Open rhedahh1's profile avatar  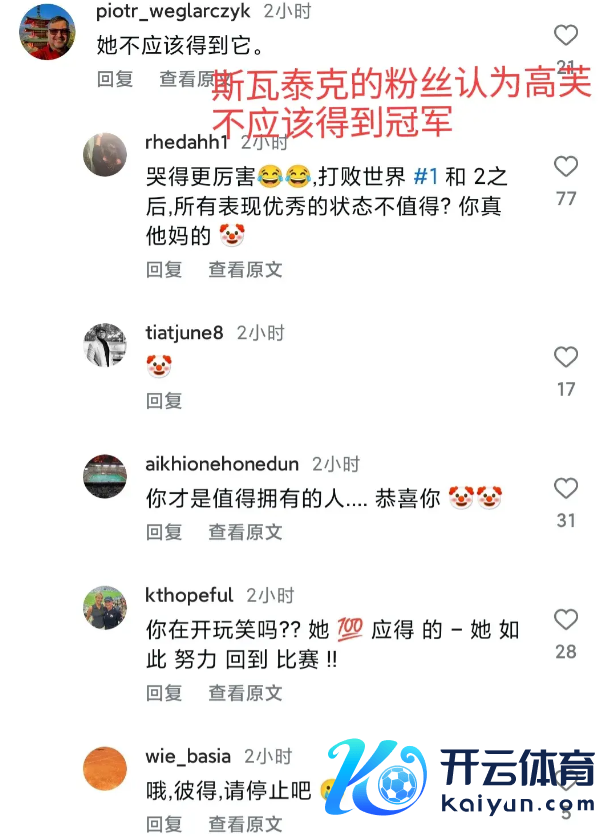tap(105, 155)
